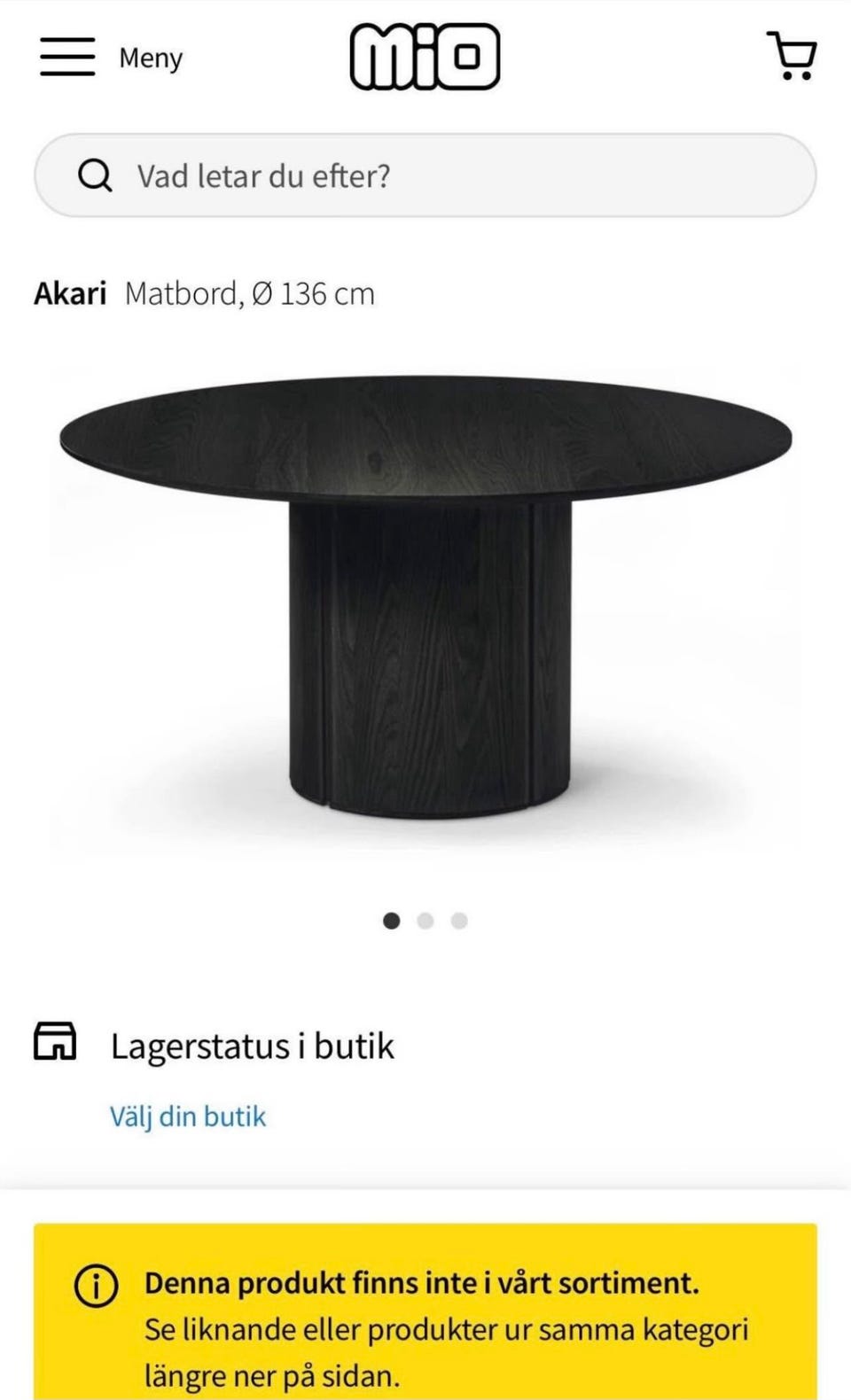This screenshot has height=1400, width=851.
Task: Click the Välj din butik link
Action: 189,1116
